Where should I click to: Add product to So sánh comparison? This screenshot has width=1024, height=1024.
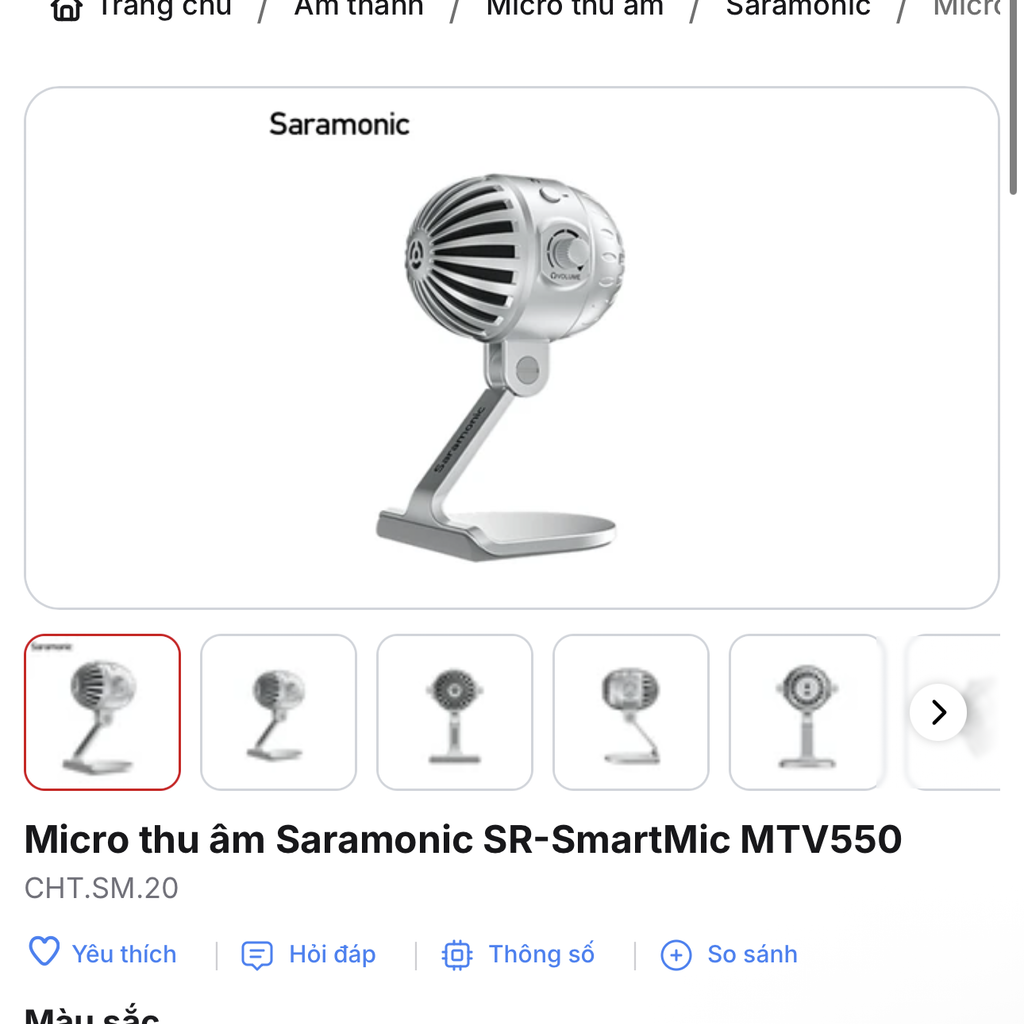[x=729, y=955]
